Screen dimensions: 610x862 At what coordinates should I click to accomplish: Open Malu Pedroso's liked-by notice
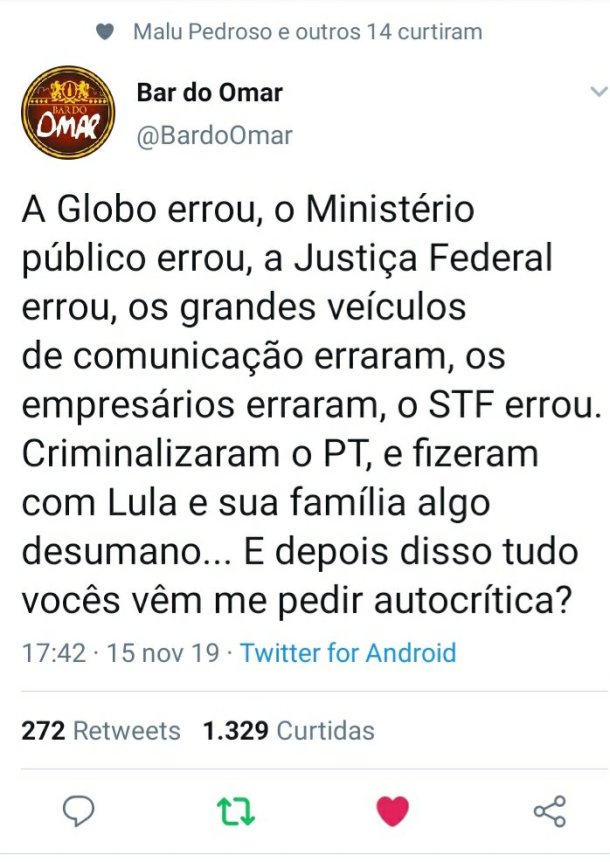pos(306,32)
